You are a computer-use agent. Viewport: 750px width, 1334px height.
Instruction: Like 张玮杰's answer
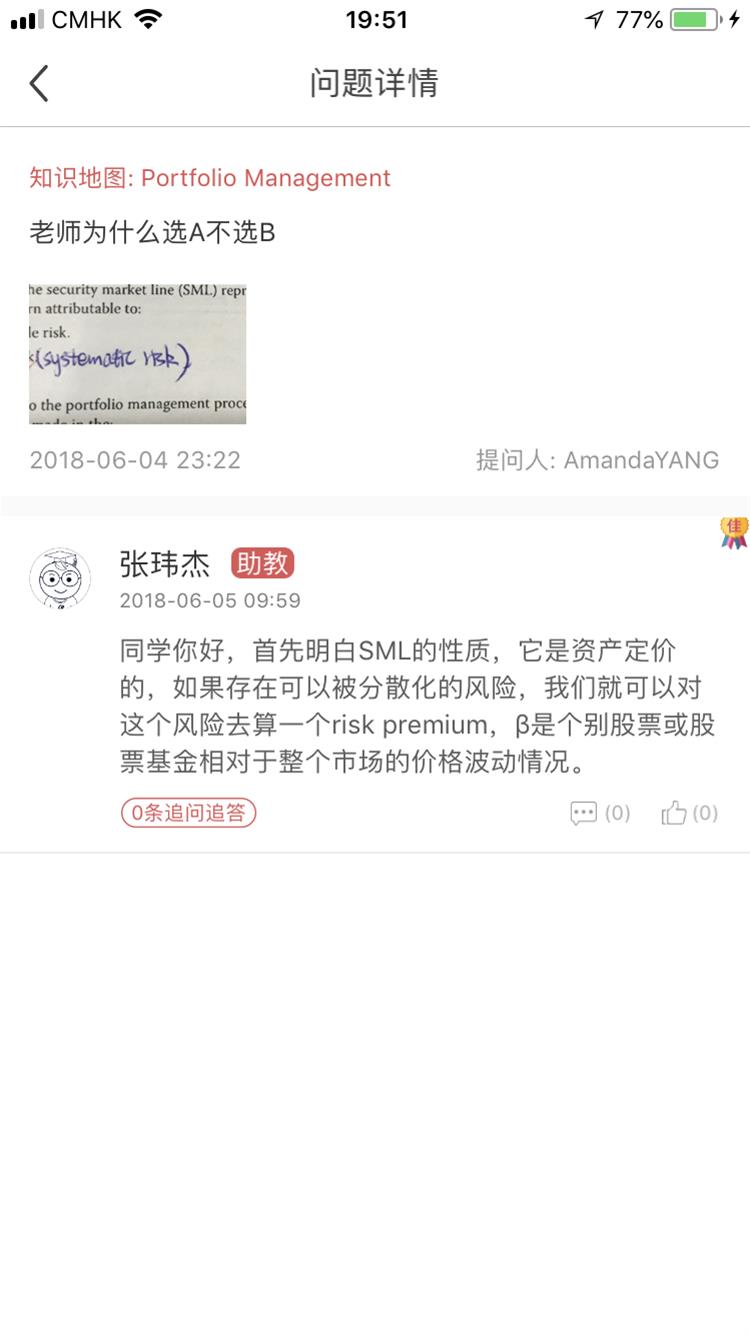click(689, 813)
